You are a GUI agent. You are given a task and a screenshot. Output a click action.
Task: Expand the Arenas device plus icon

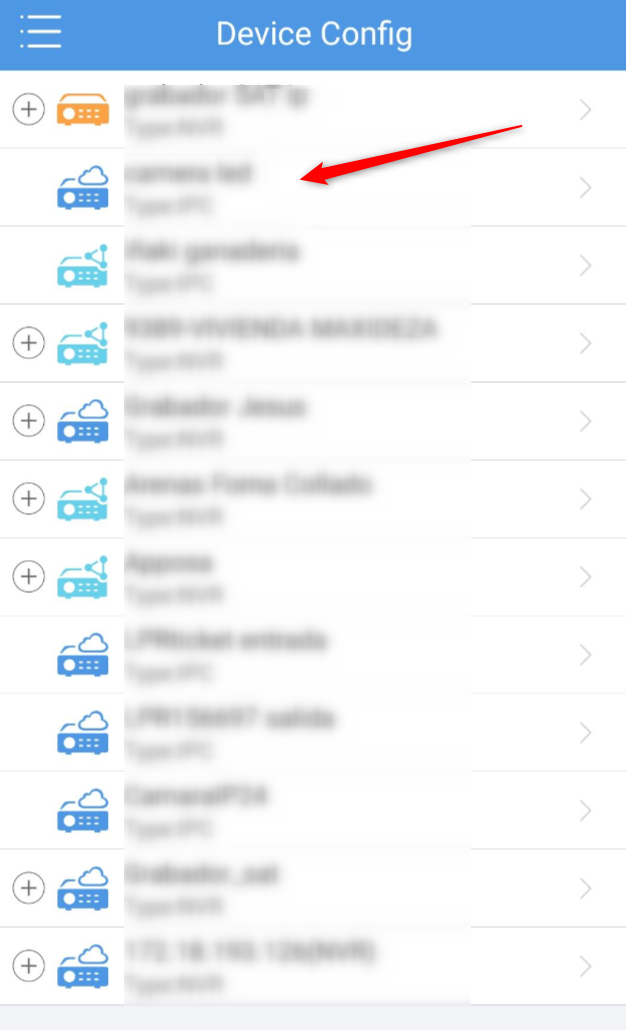click(x=28, y=498)
